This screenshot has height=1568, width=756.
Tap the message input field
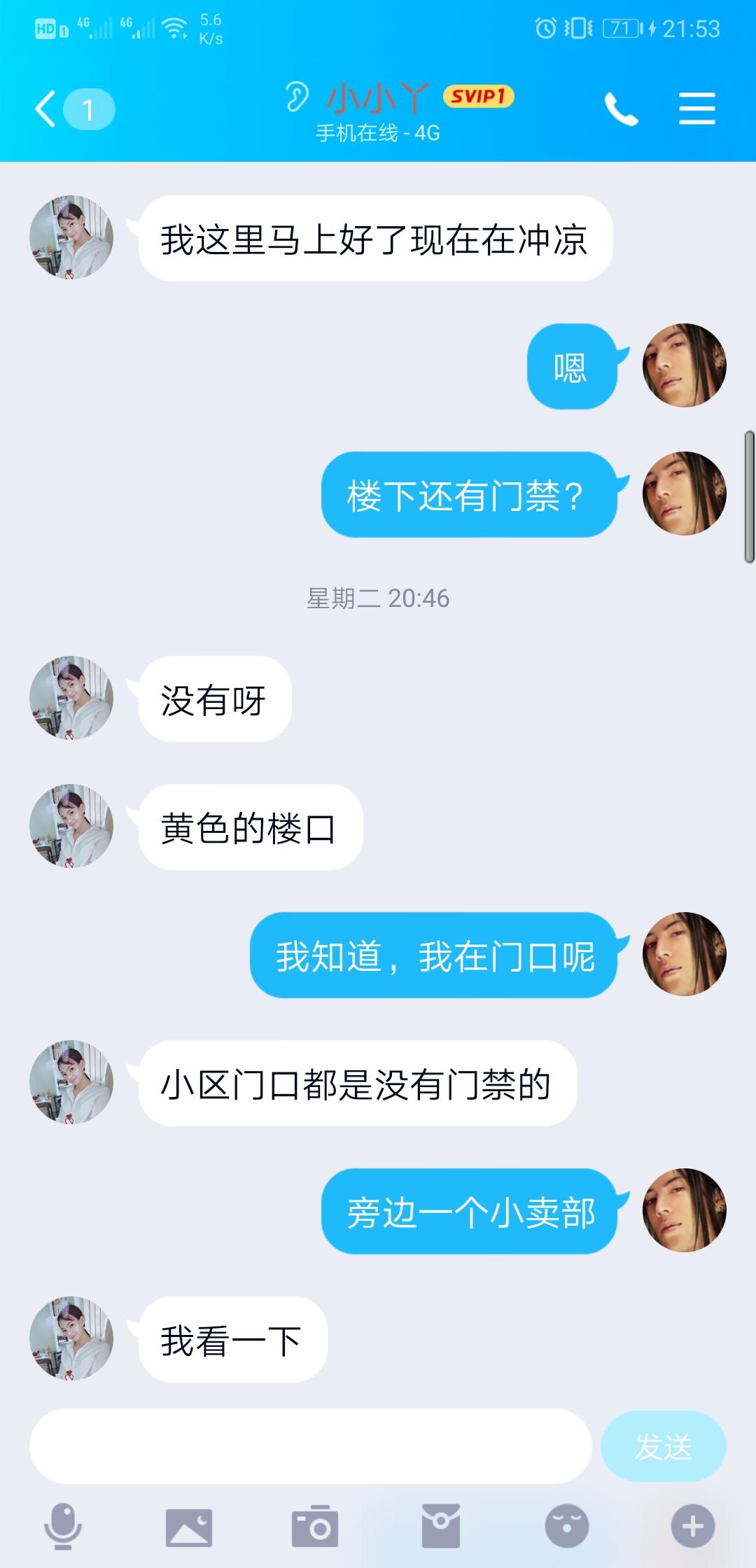(310, 1446)
